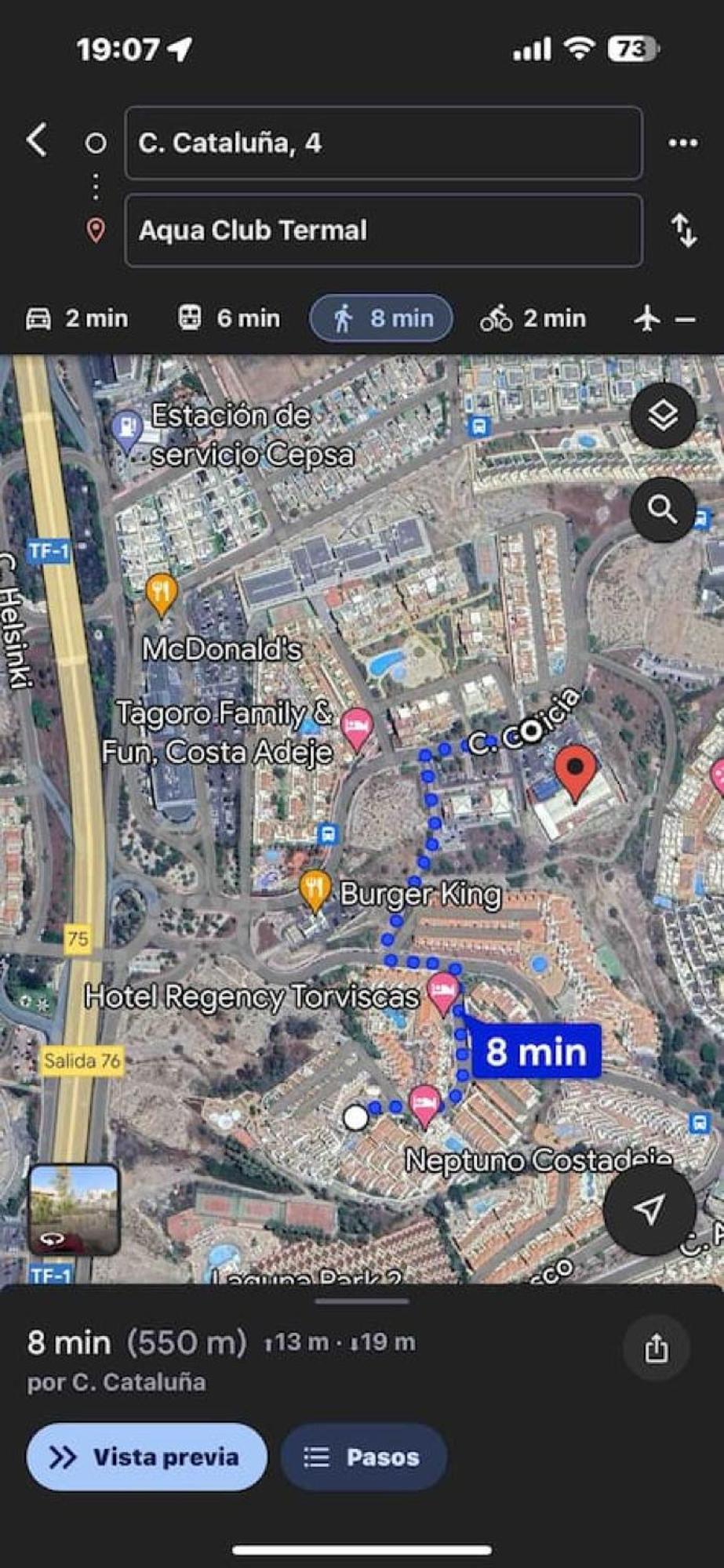Share the route directions
The height and width of the screenshot is (1568, 724).
coord(656,1348)
